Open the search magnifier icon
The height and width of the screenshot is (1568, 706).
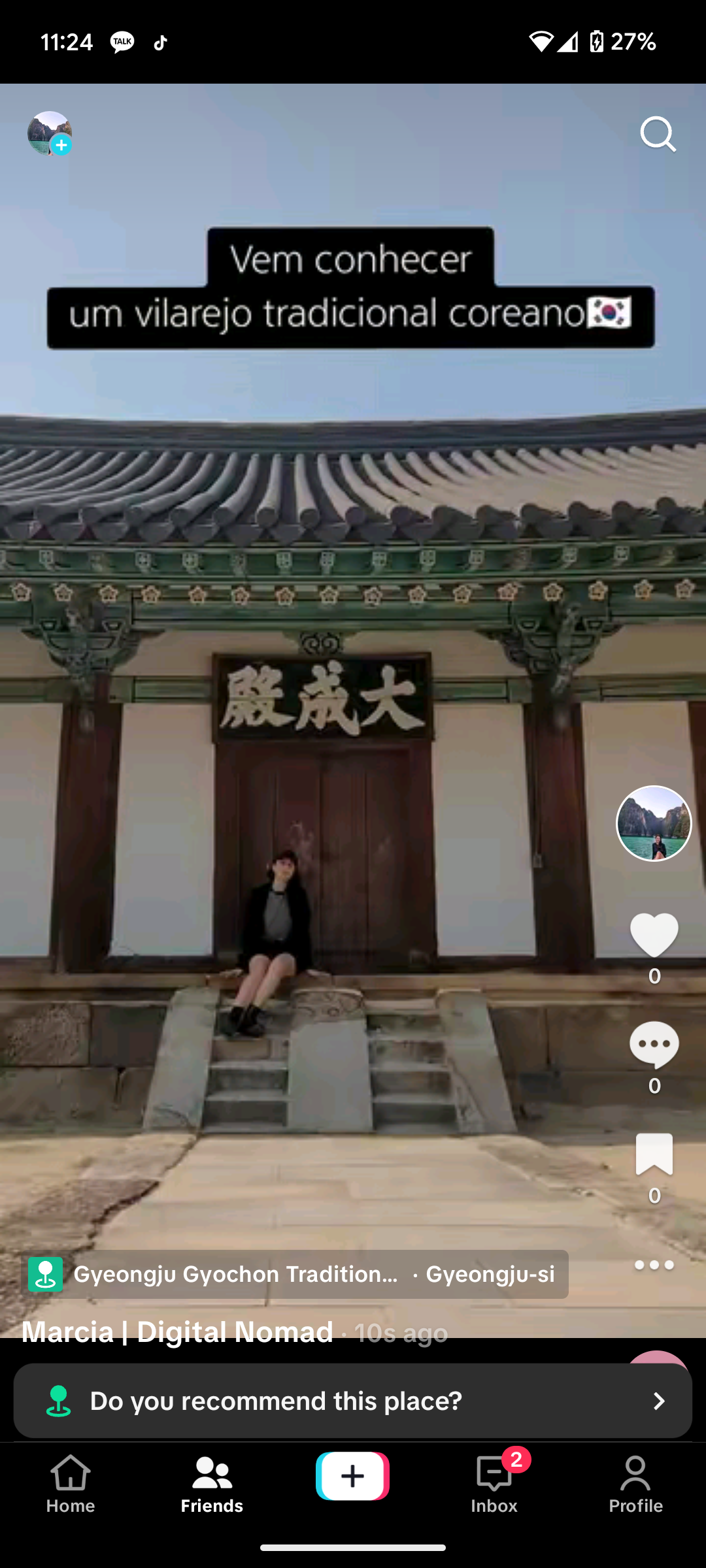[657, 134]
